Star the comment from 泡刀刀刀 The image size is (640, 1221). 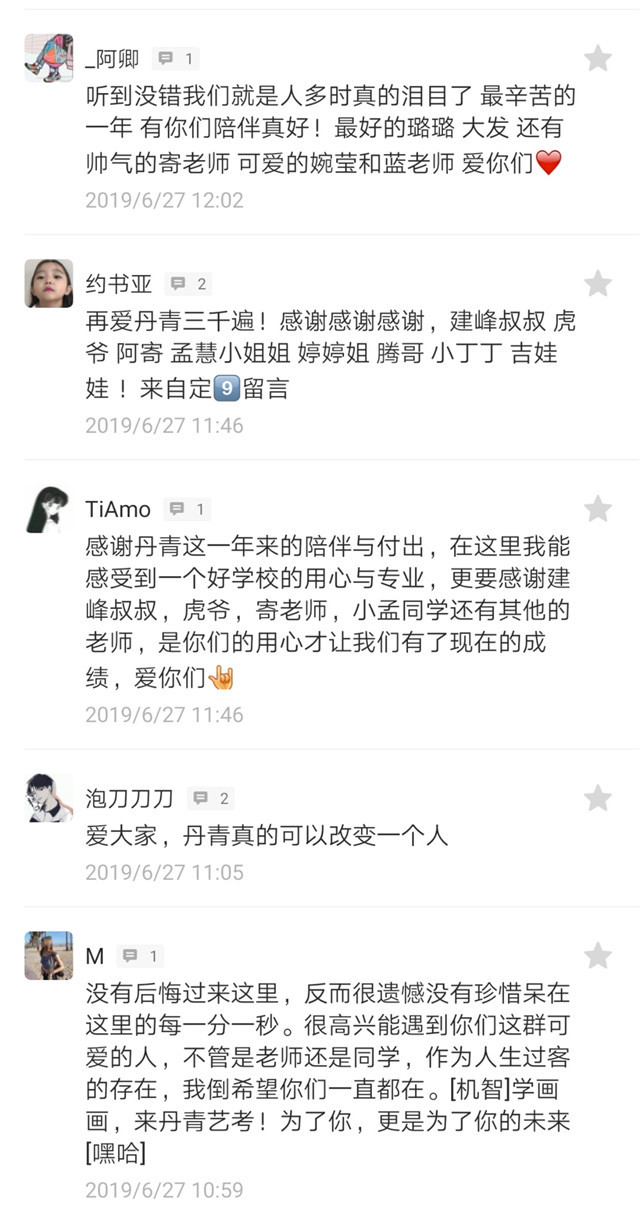[597, 797]
